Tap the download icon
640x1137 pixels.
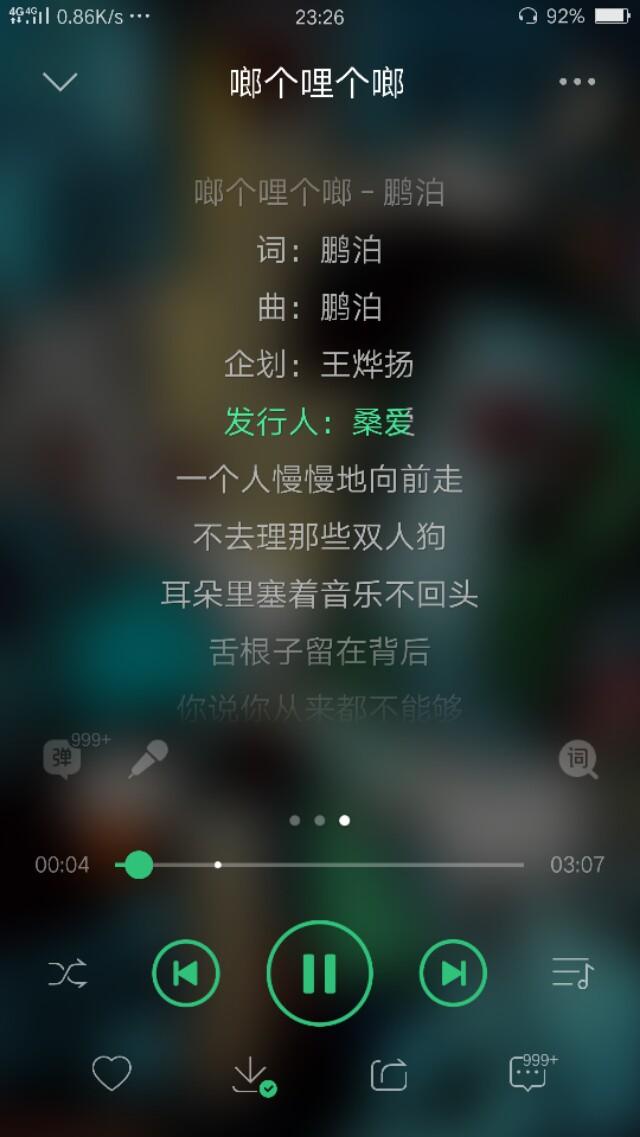pos(250,1075)
